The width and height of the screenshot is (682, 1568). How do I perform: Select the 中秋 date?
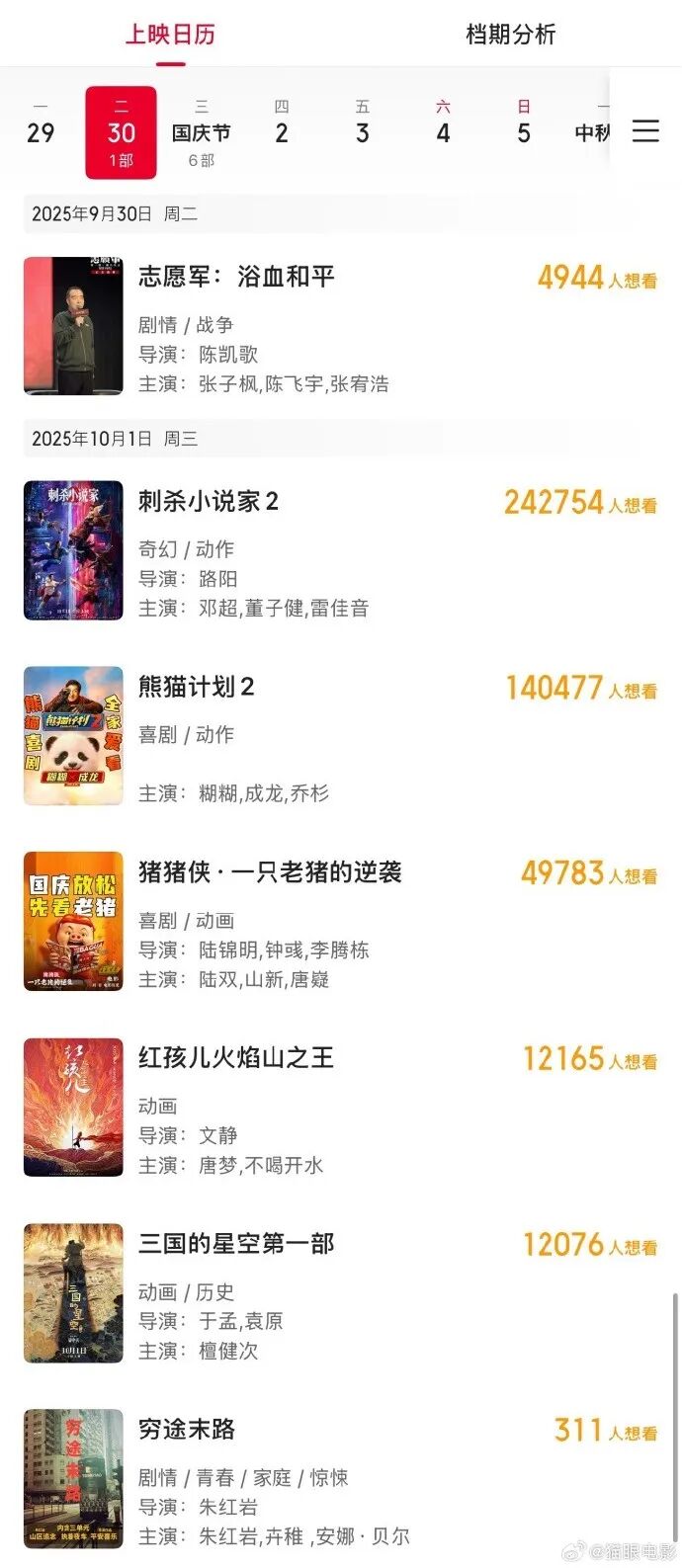click(592, 132)
